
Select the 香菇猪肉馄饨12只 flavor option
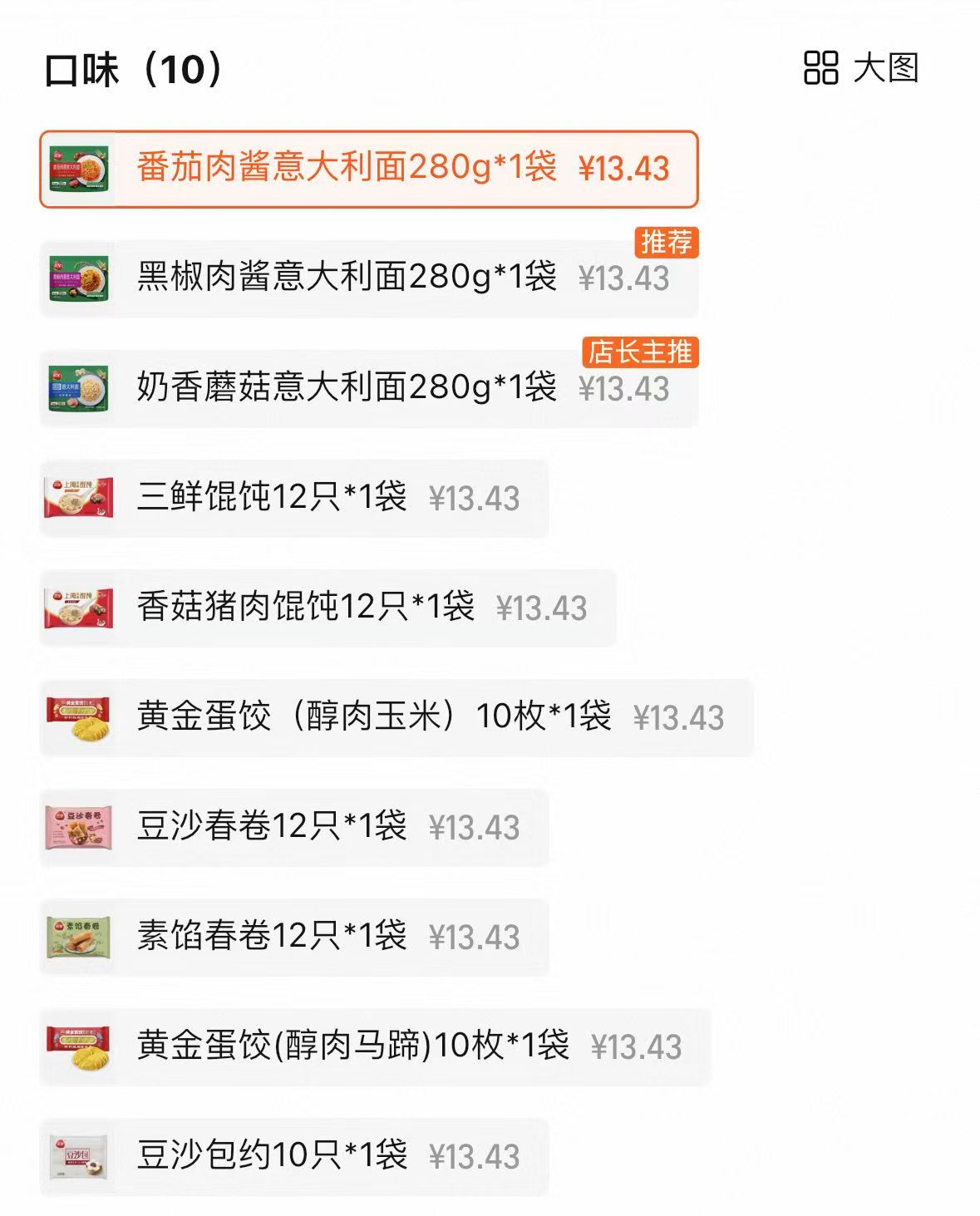click(x=308, y=608)
